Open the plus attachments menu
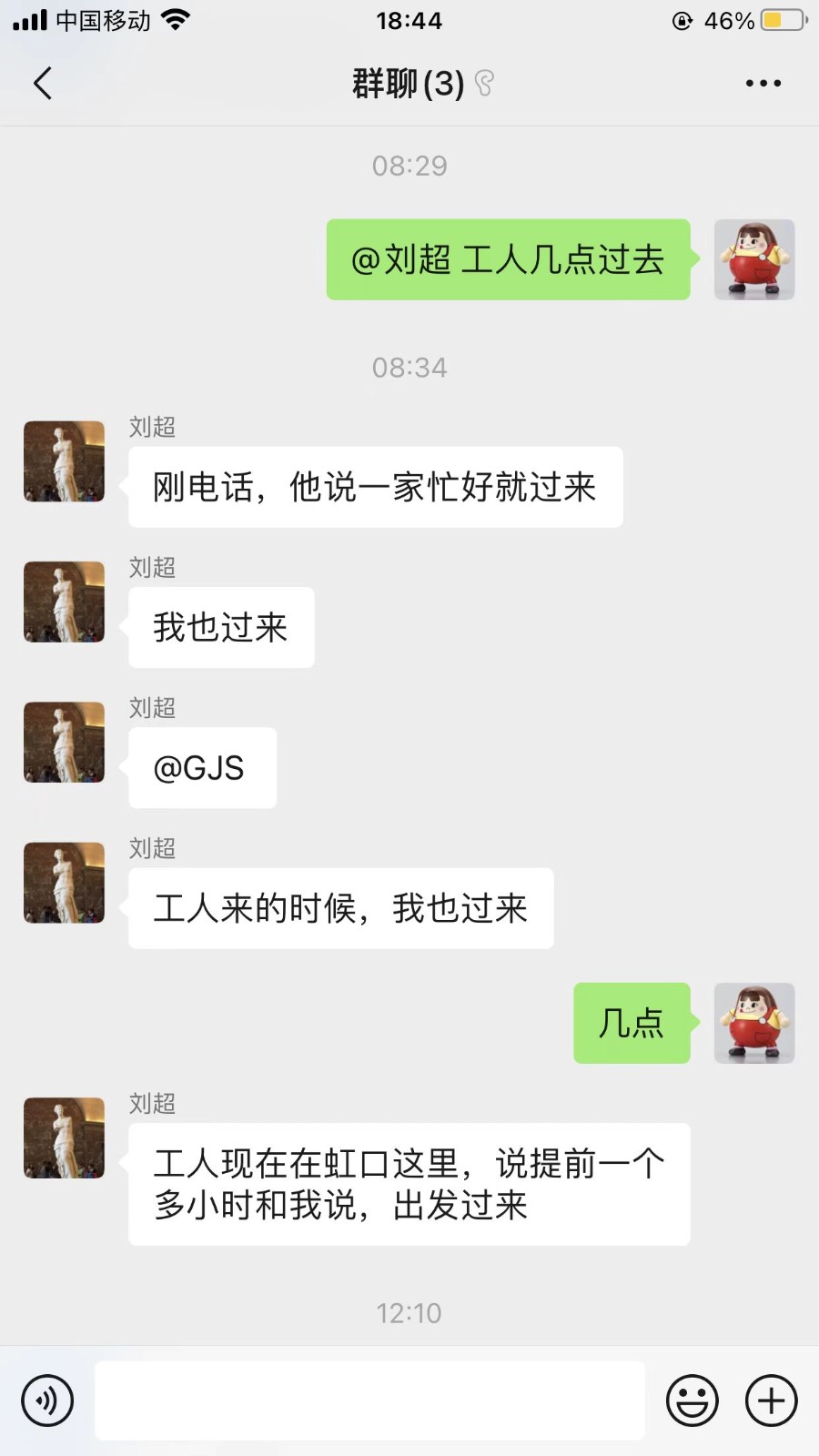The image size is (819, 1456). 772,1400
